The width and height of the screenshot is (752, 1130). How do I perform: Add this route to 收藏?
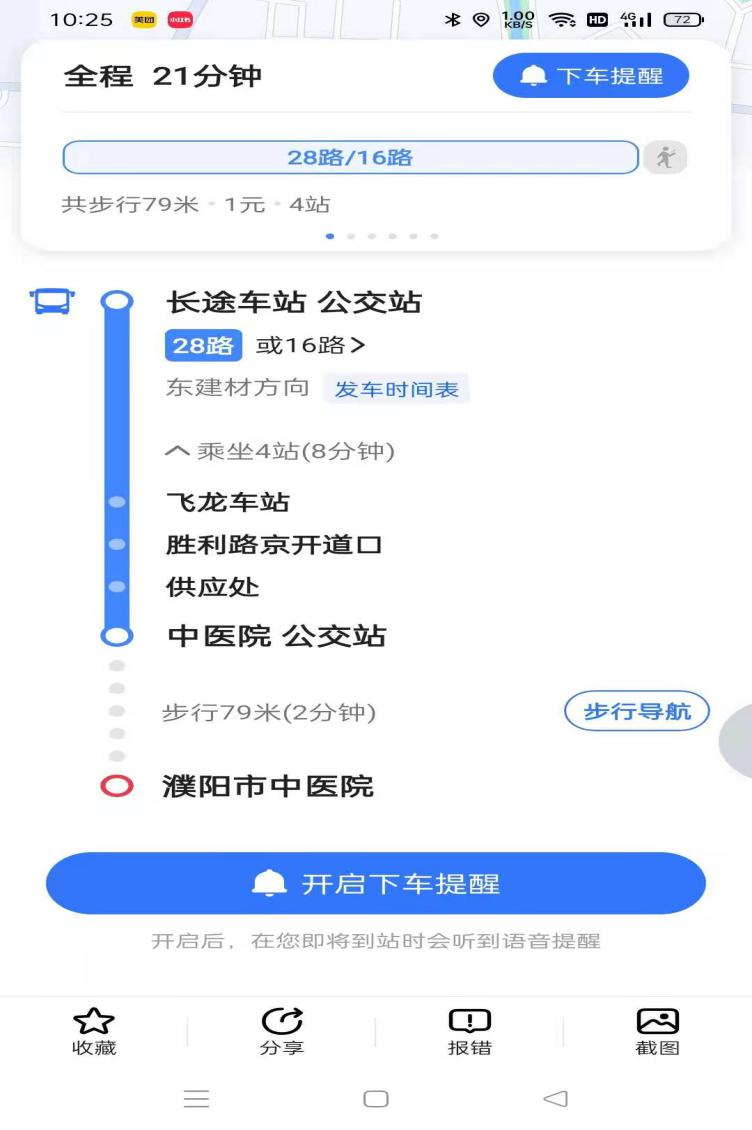pos(94,1031)
